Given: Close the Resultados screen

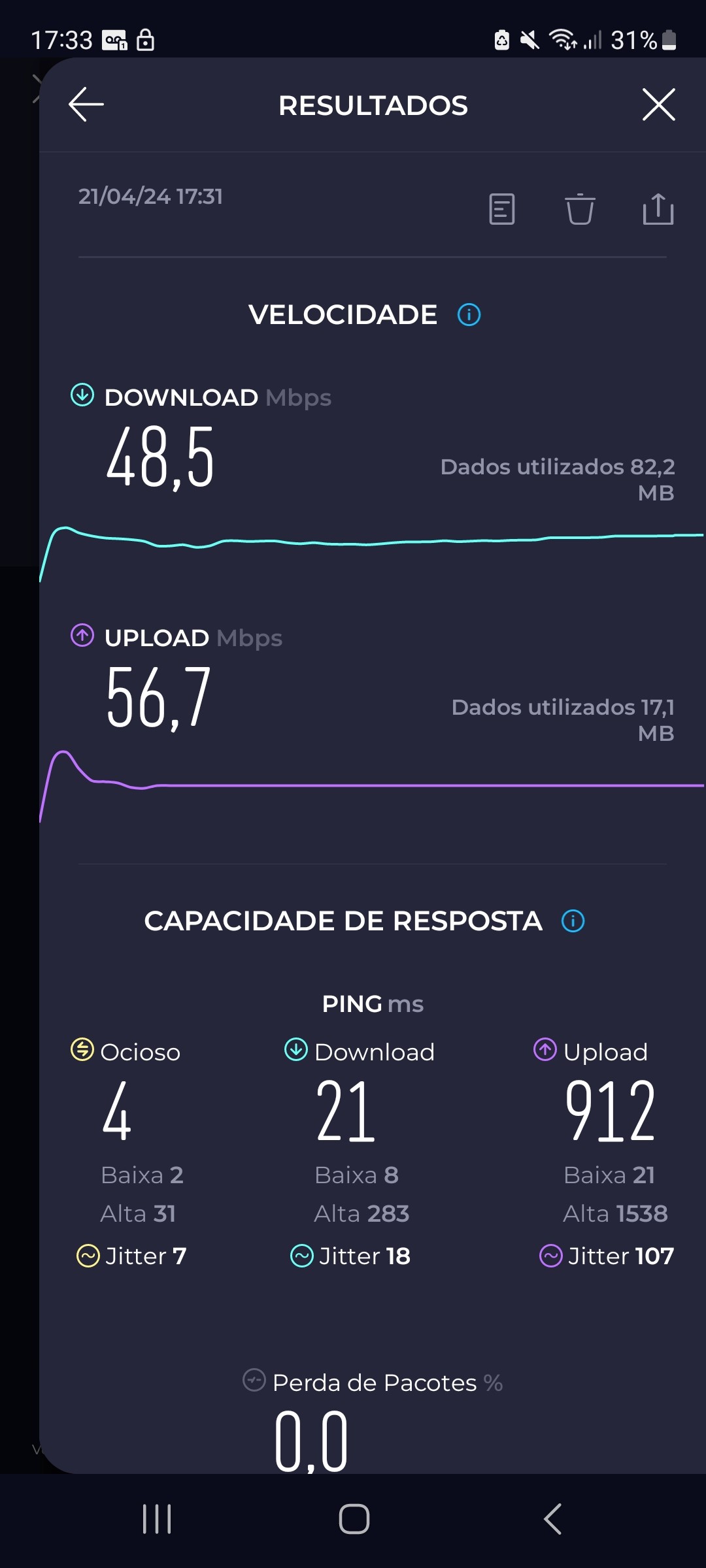Looking at the screenshot, I should click(658, 105).
